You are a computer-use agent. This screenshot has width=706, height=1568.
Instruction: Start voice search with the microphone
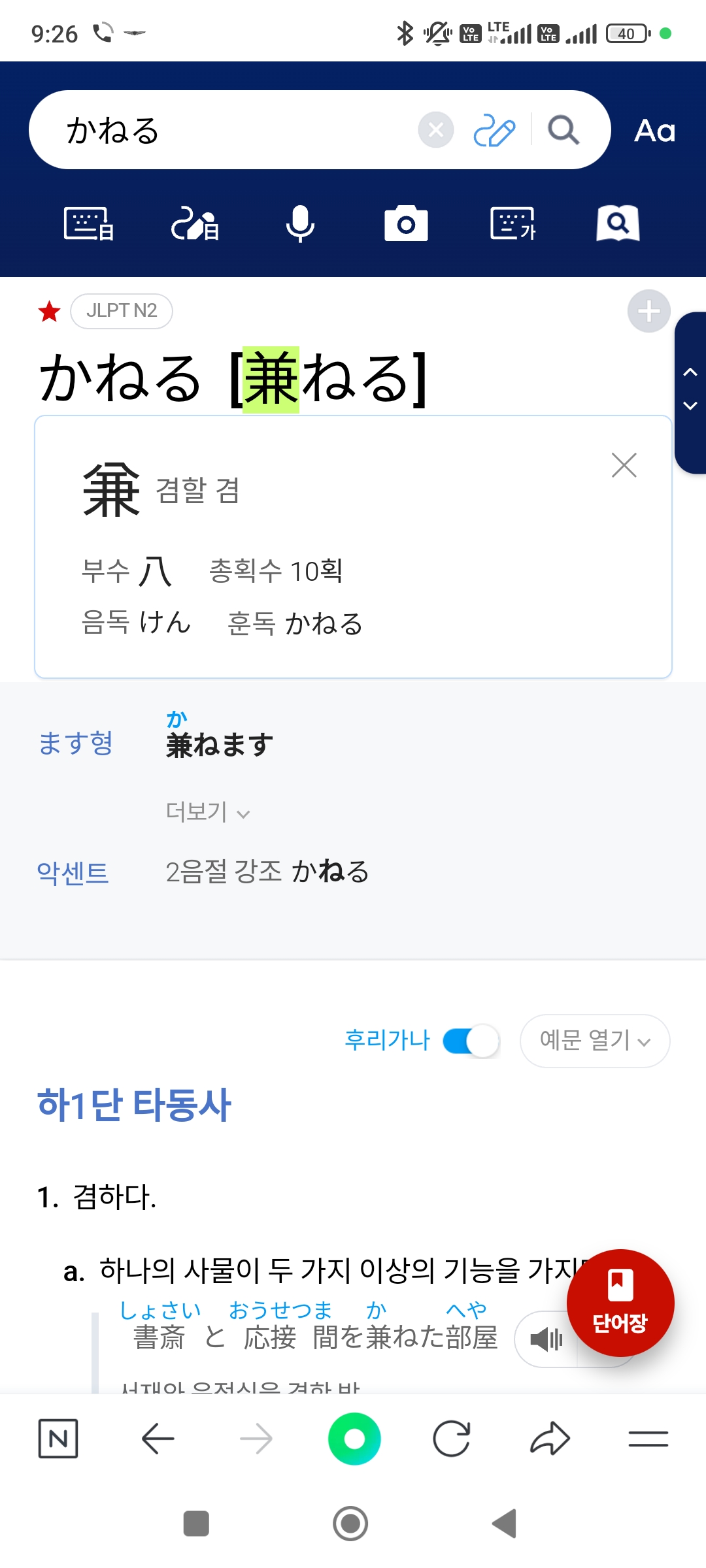pyautogui.click(x=300, y=224)
